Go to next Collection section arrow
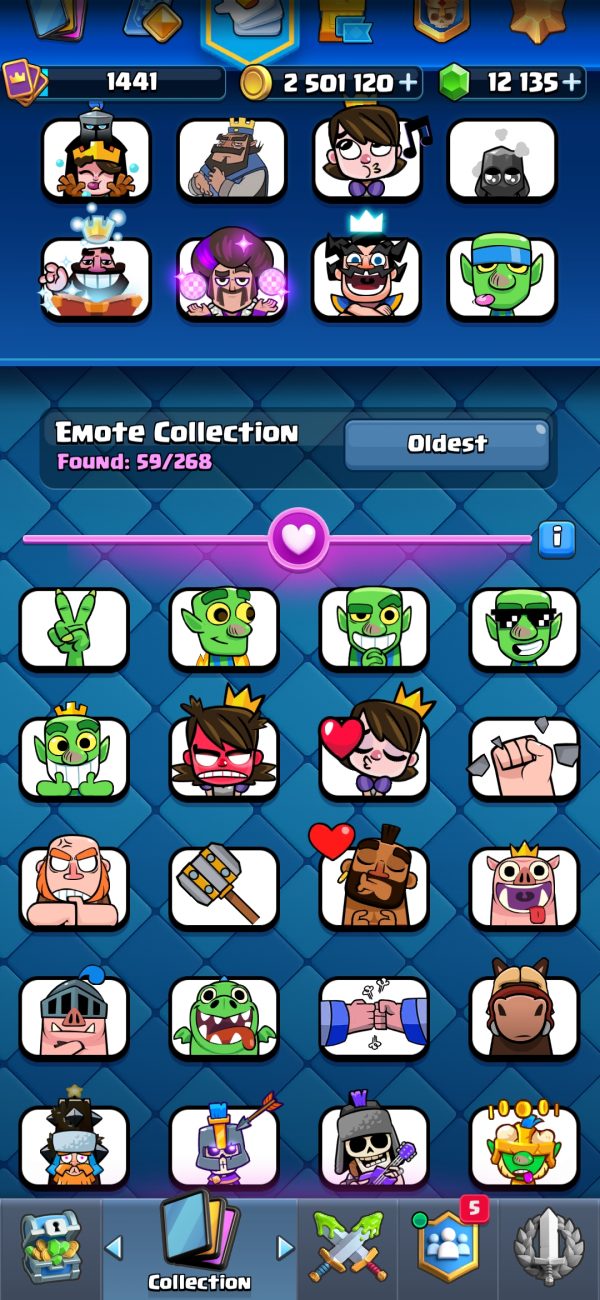Image resolution: width=600 pixels, height=1300 pixels. click(285, 1247)
